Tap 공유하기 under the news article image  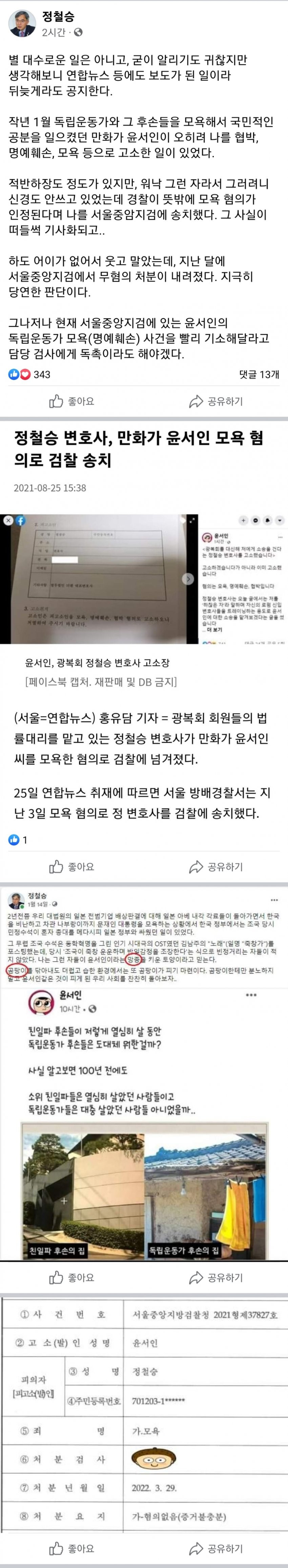pyautogui.click(x=215, y=867)
